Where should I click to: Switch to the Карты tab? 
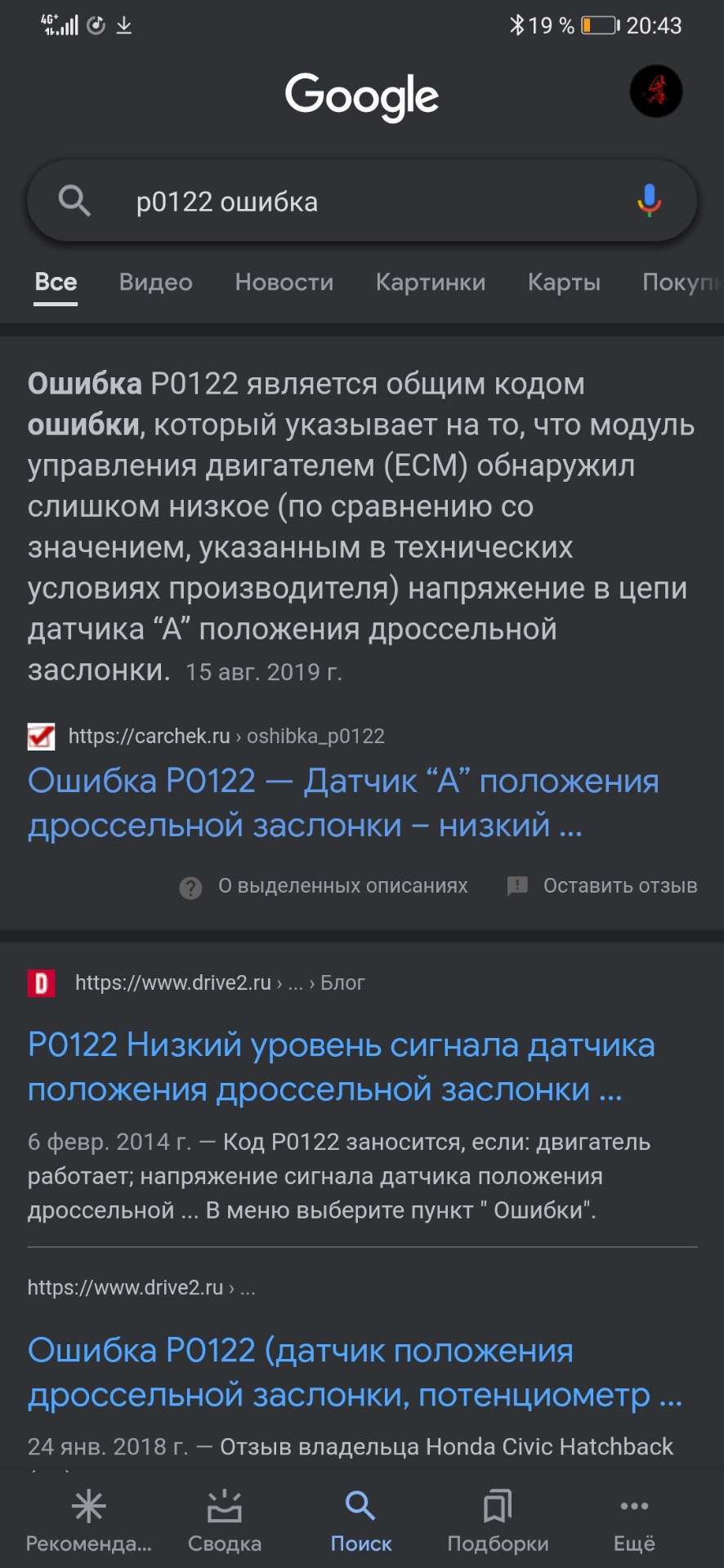[x=564, y=283]
